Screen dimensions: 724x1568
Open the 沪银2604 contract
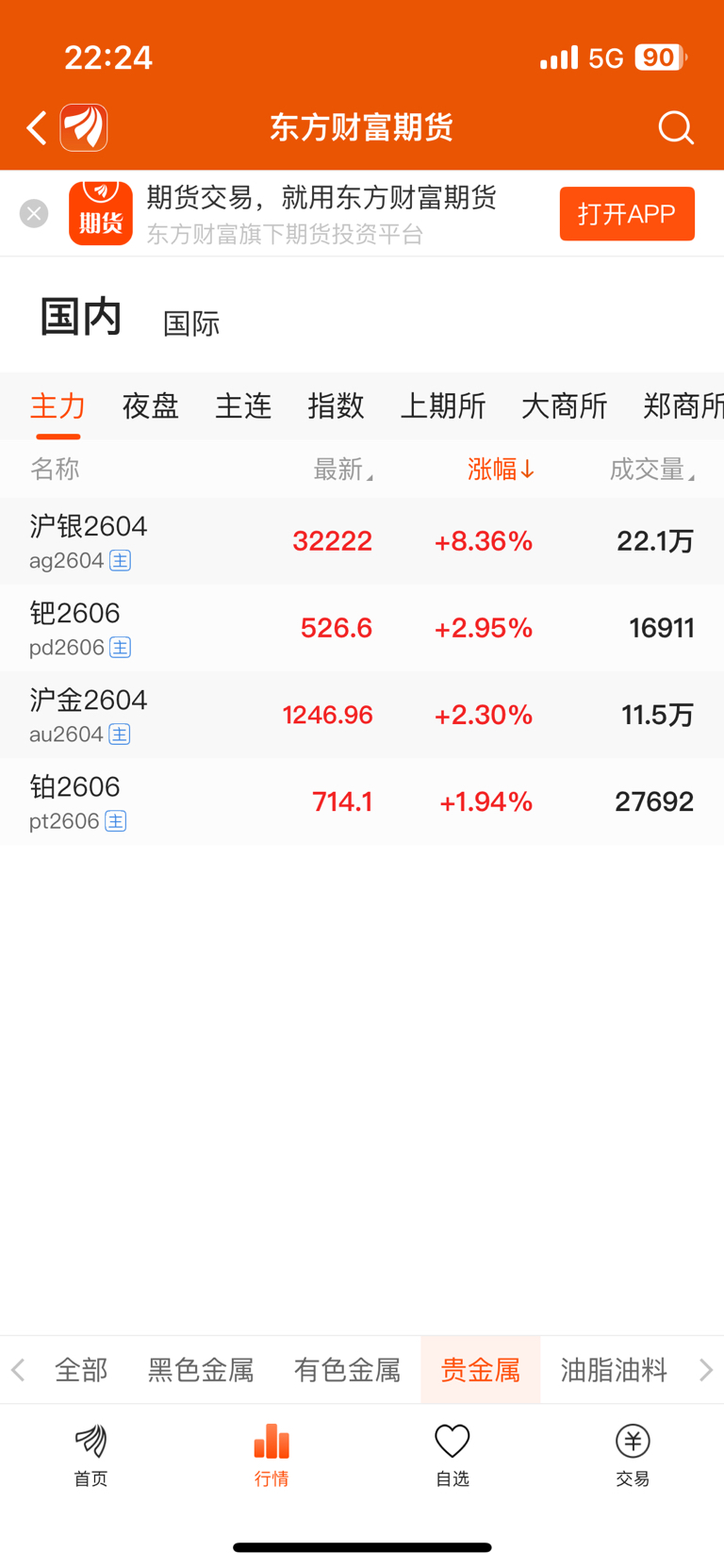click(x=362, y=541)
